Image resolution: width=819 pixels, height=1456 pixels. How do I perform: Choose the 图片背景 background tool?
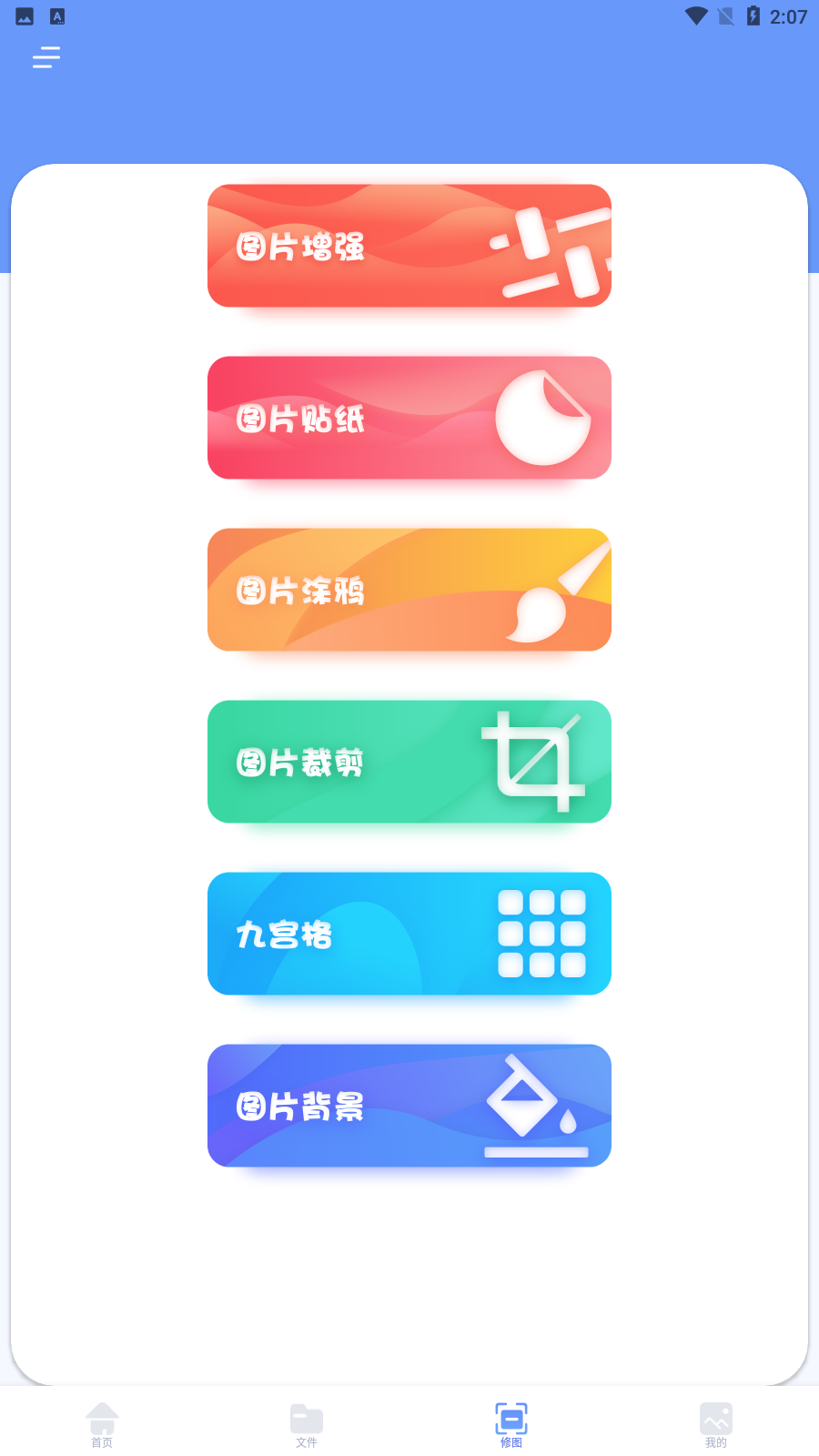click(x=409, y=1106)
